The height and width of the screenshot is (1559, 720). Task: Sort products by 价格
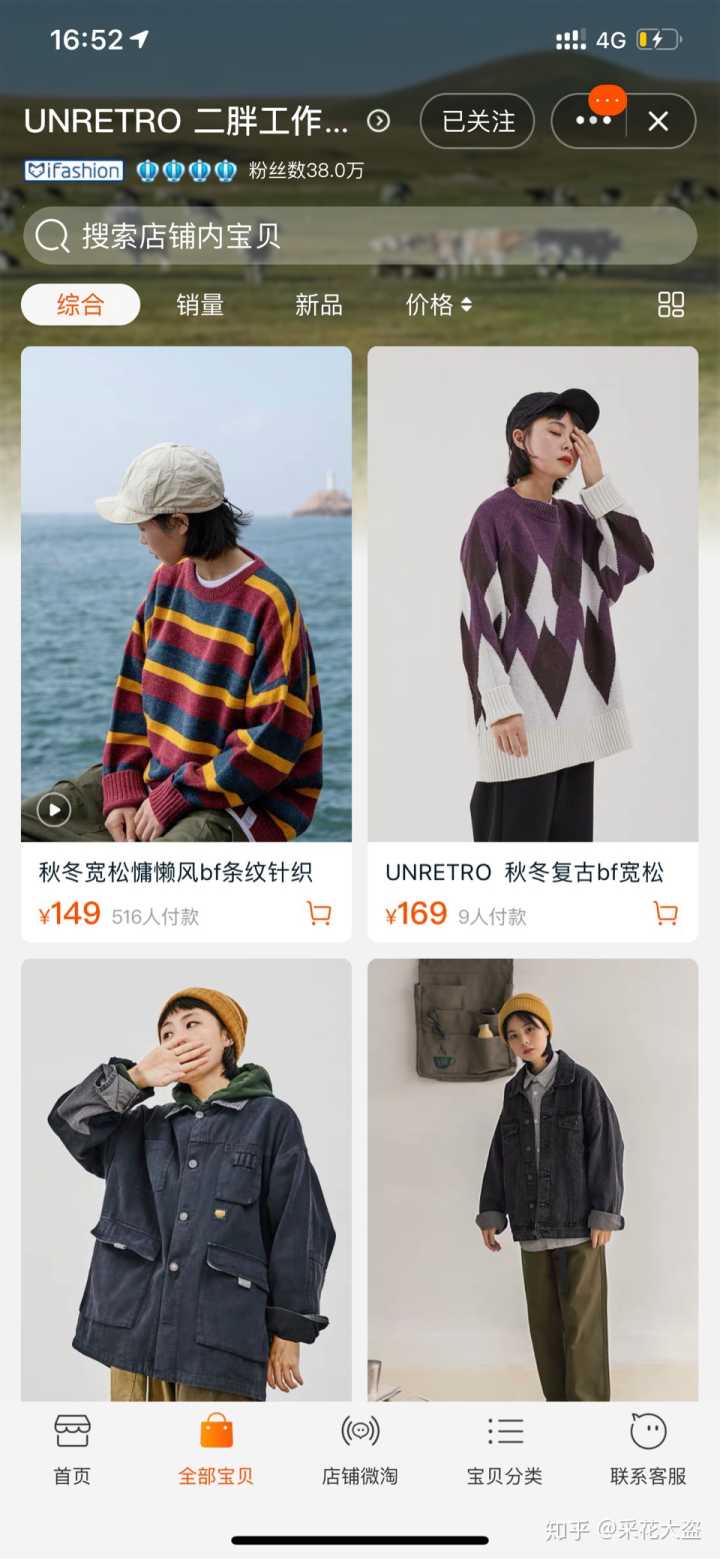[438, 305]
